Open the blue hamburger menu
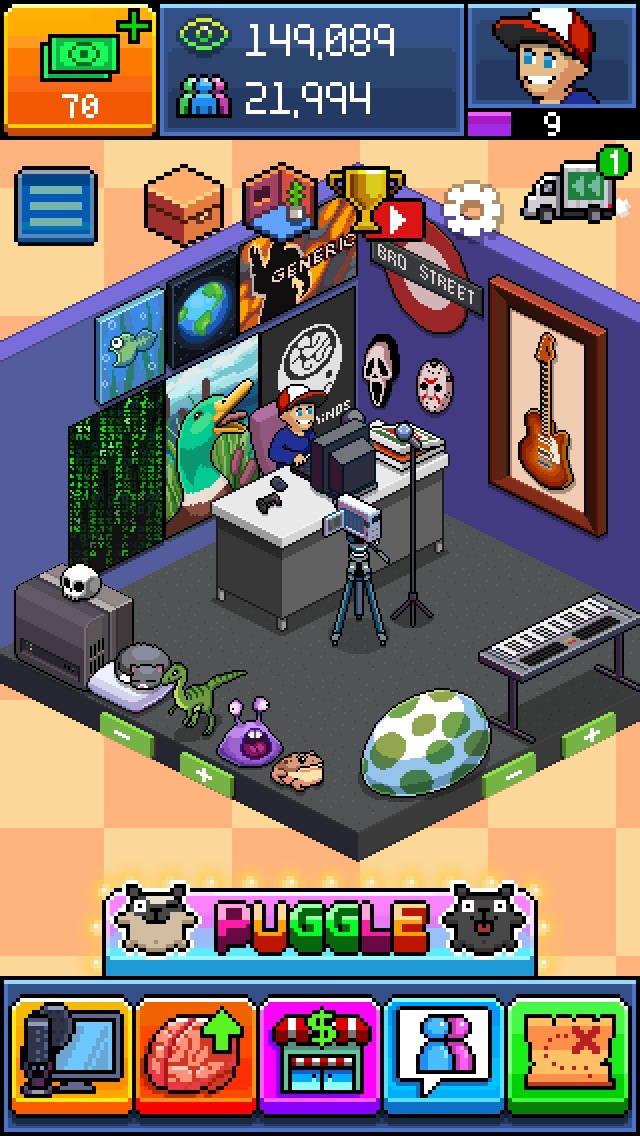This screenshot has height=1136, width=640. 55,206
